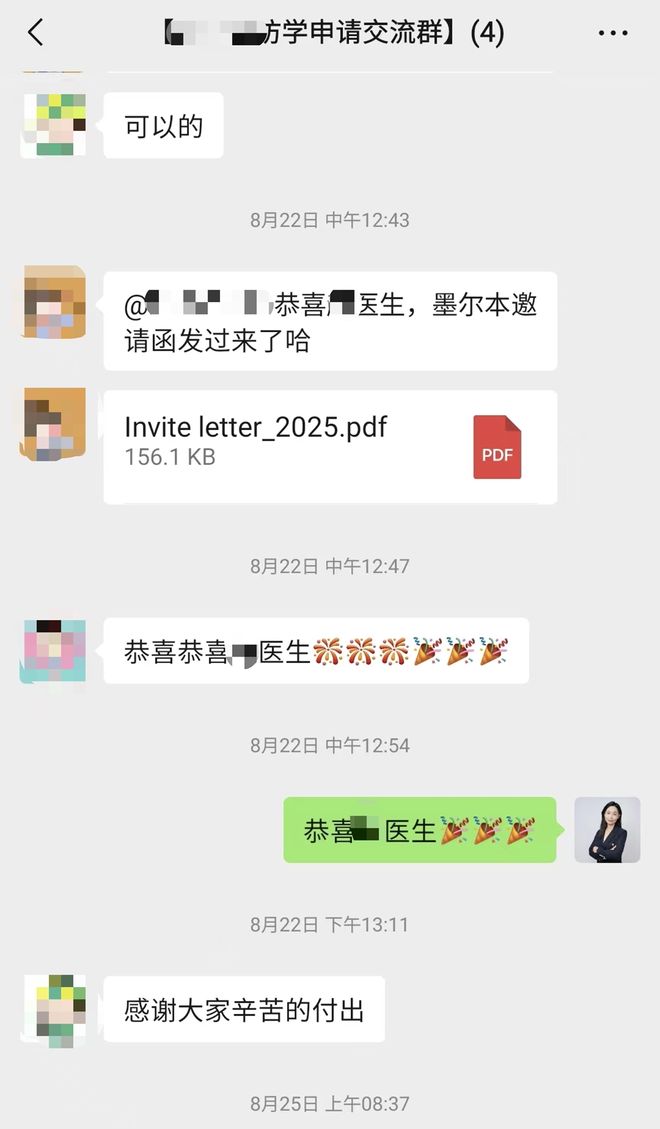Image resolution: width=660 pixels, height=1129 pixels.
Task: Open avatar beside the 恭喜恭喜 message
Action: point(53,651)
